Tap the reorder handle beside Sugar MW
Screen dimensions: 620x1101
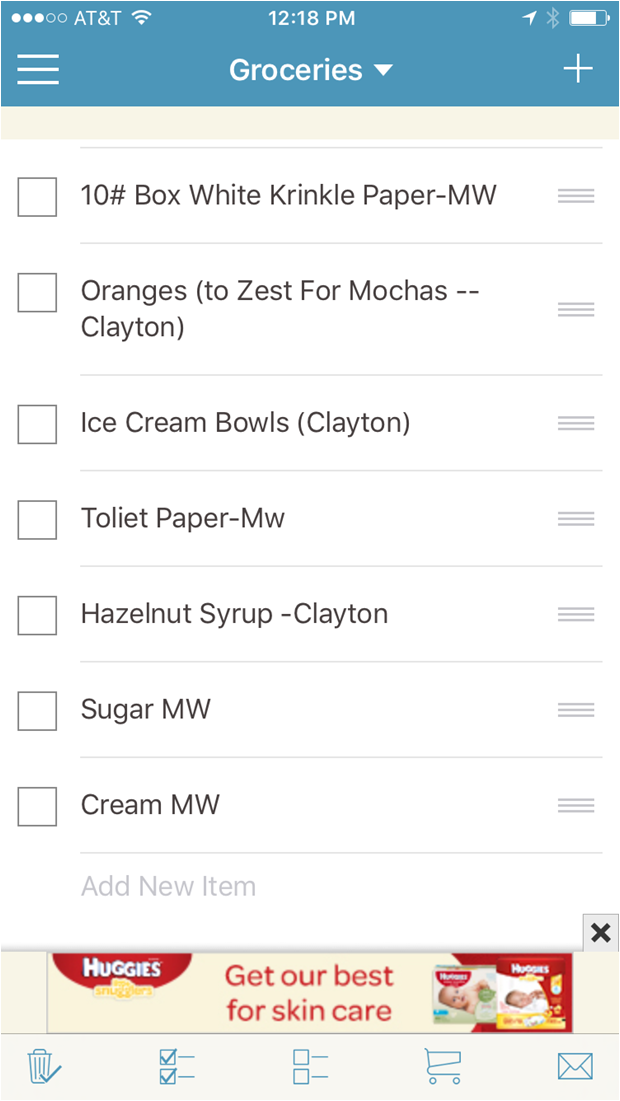(x=576, y=710)
